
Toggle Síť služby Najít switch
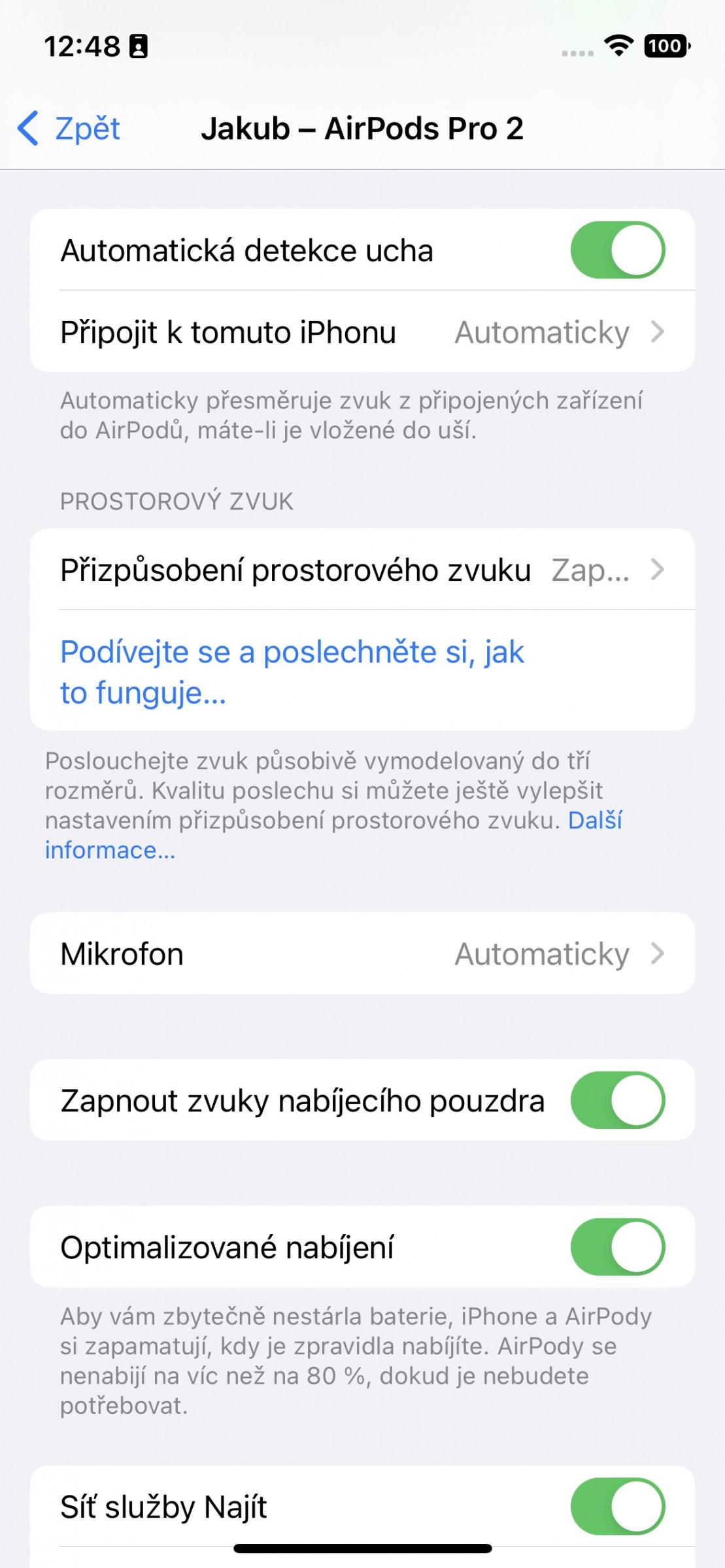(618, 1507)
